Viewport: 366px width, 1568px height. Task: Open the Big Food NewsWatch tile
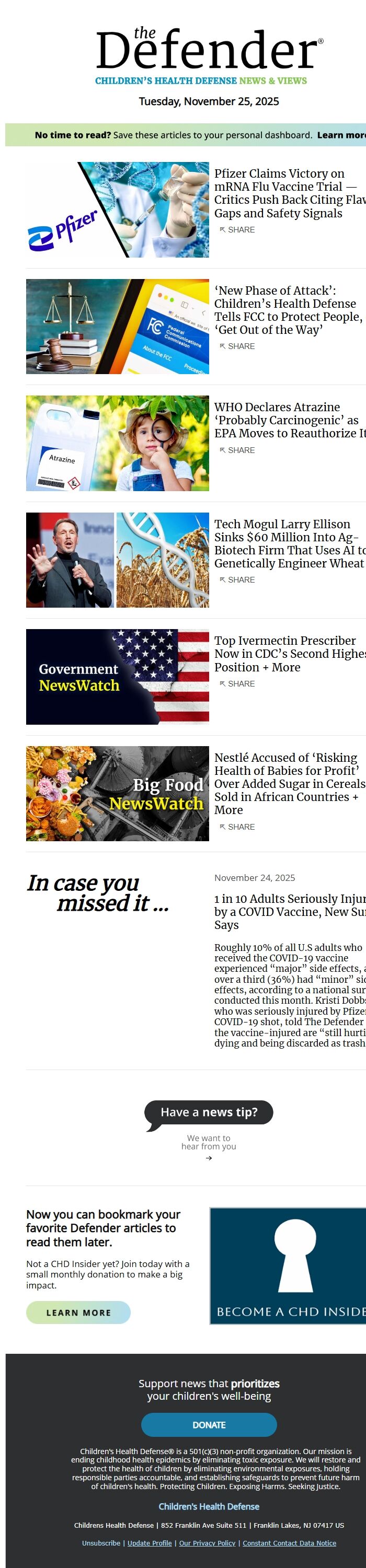(118, 793)
